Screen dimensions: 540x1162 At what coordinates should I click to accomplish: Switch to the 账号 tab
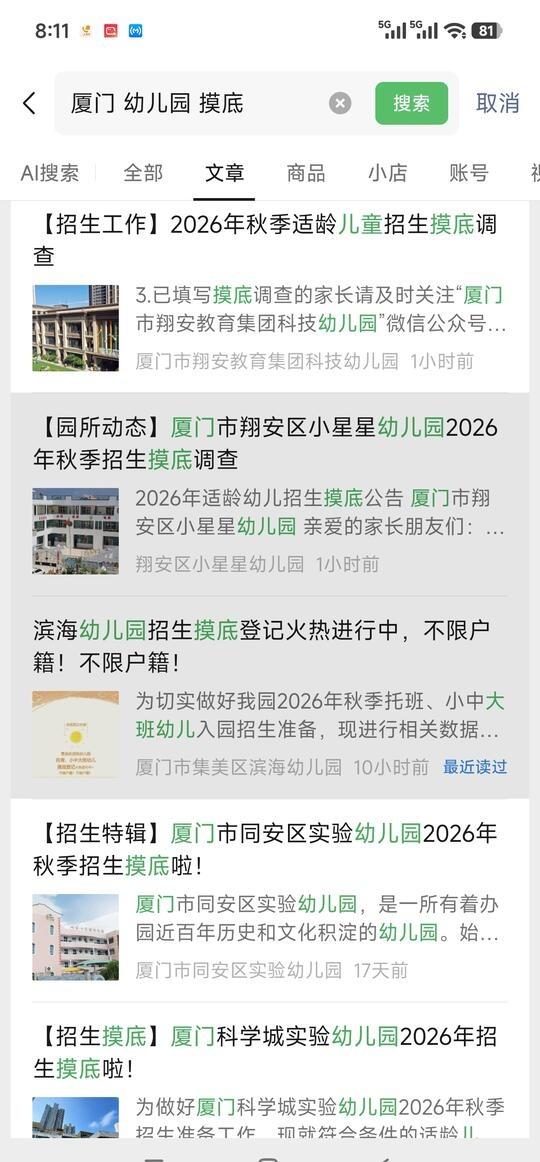pos(469,173)
